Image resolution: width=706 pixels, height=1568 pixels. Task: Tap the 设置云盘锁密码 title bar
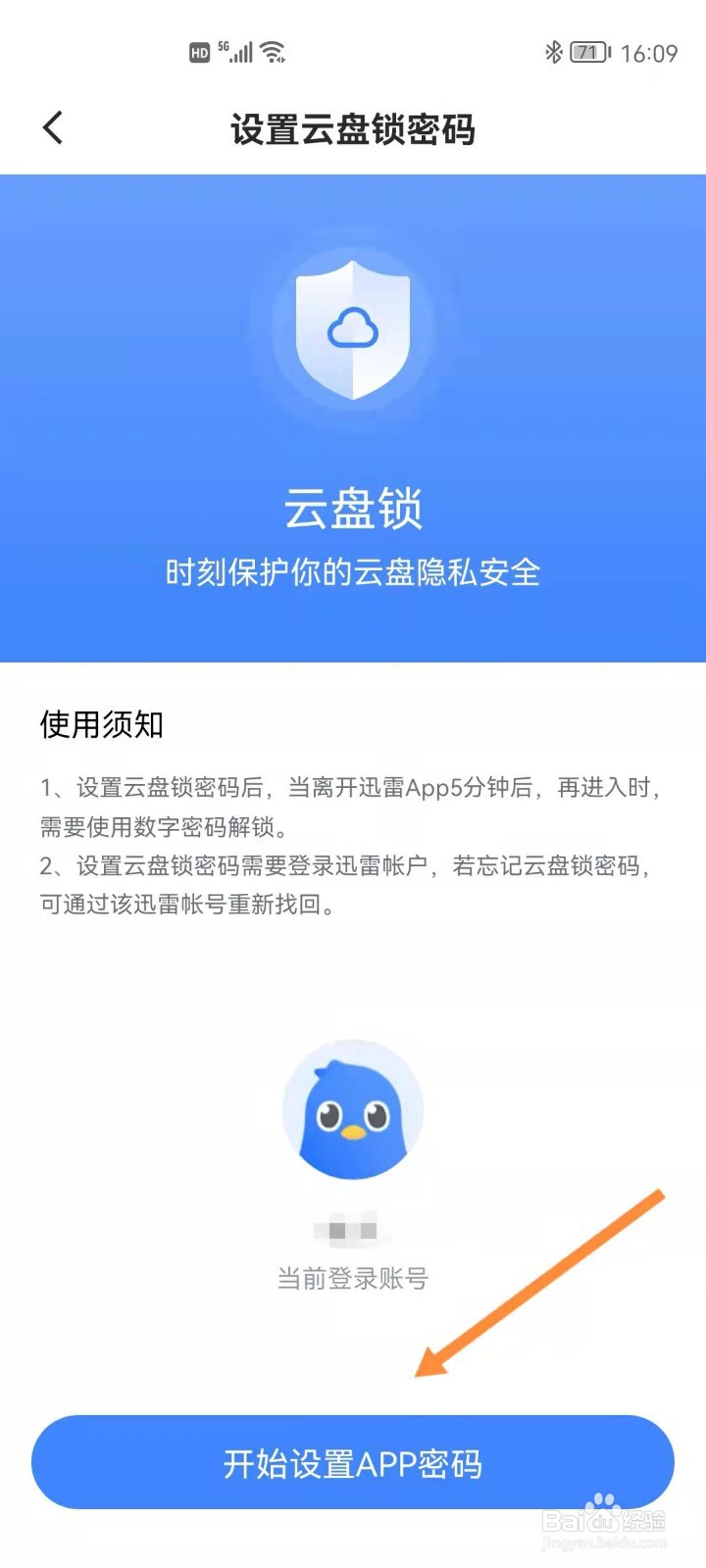[353, 129]
